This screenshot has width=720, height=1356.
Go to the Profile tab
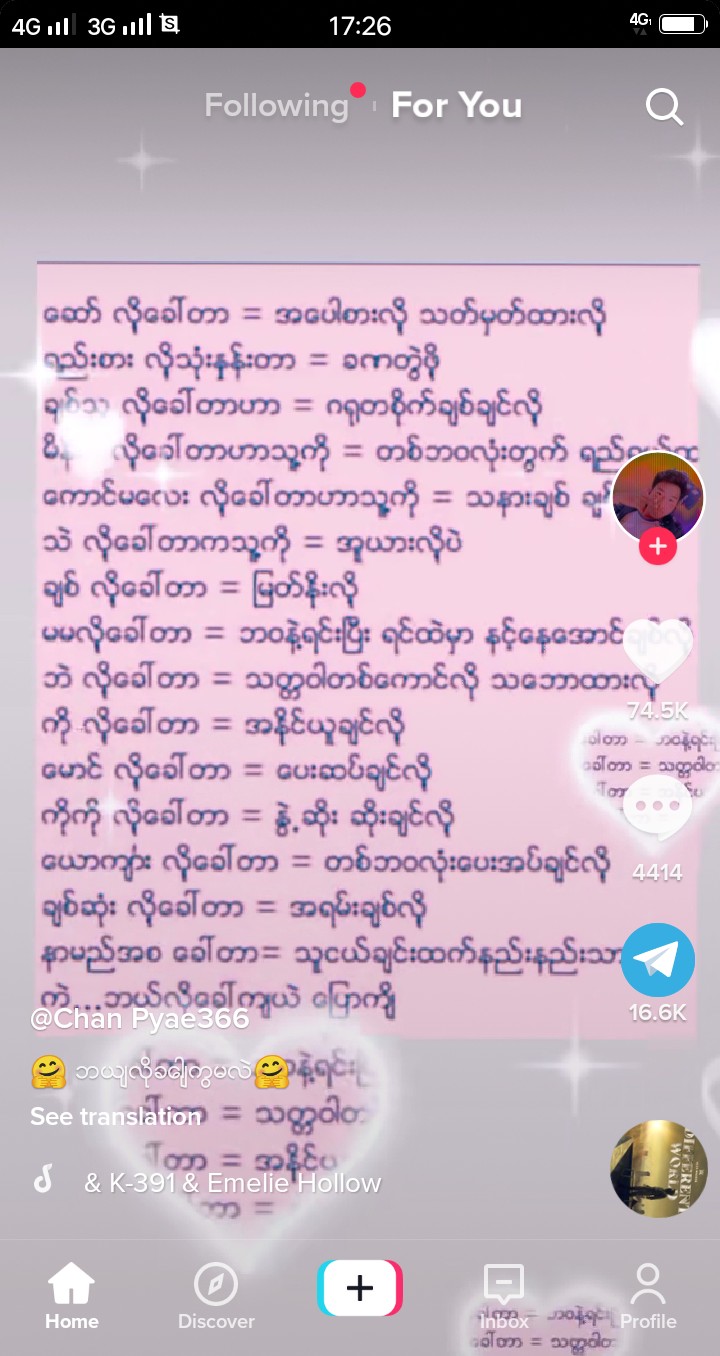click(x=648, y=1295)
